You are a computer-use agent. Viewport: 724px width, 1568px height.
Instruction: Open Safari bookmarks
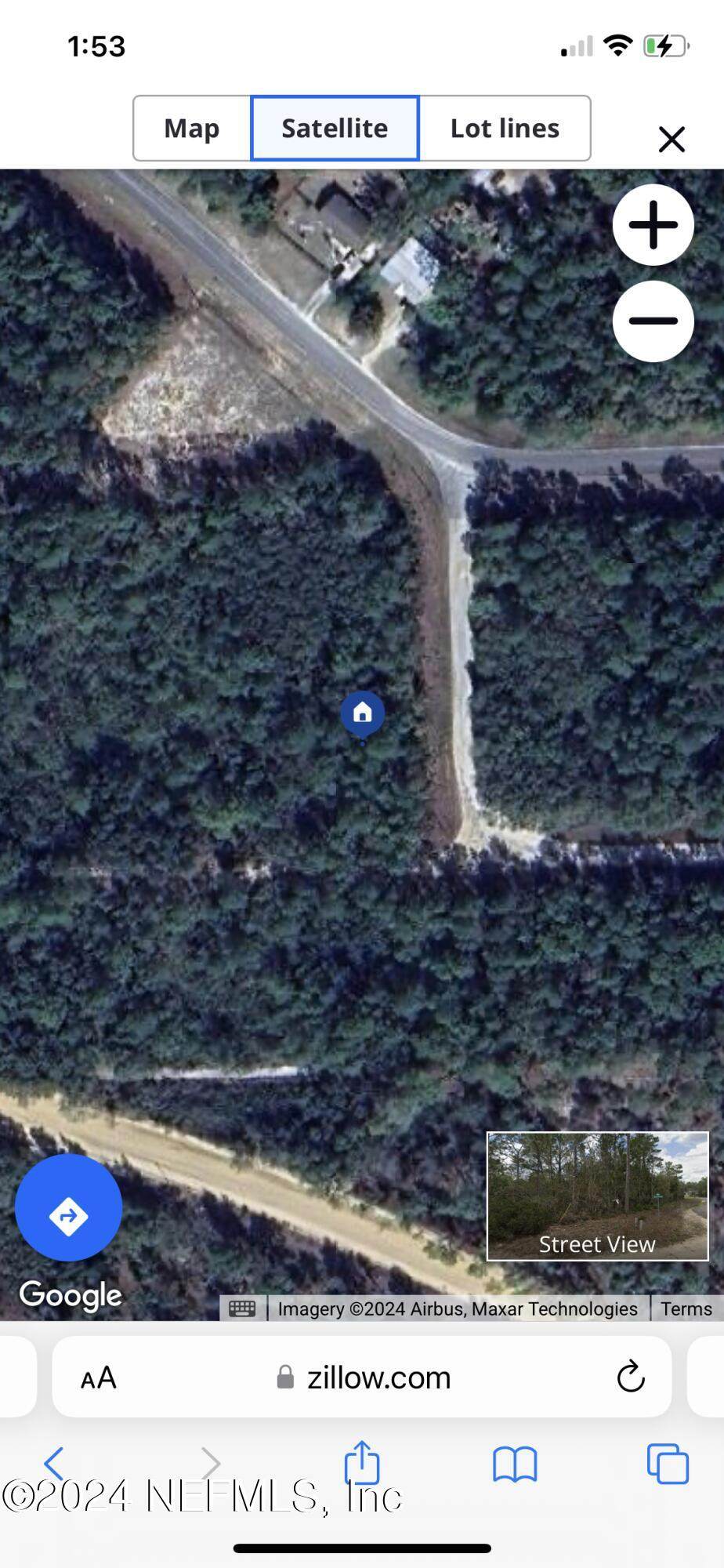[x=515, y=1463]
